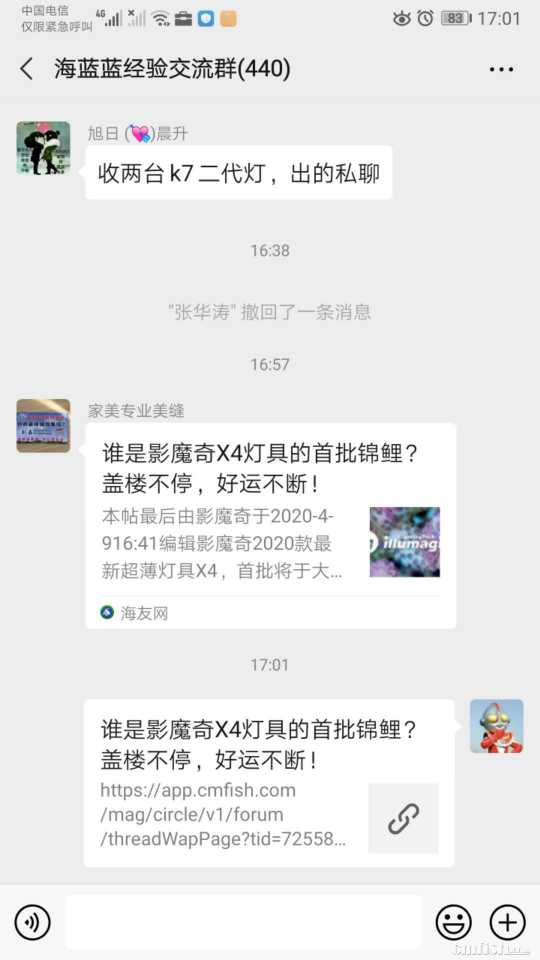Open the plus attachment menu
This screenshot has height=960, width=540.
tap(508, 923)
